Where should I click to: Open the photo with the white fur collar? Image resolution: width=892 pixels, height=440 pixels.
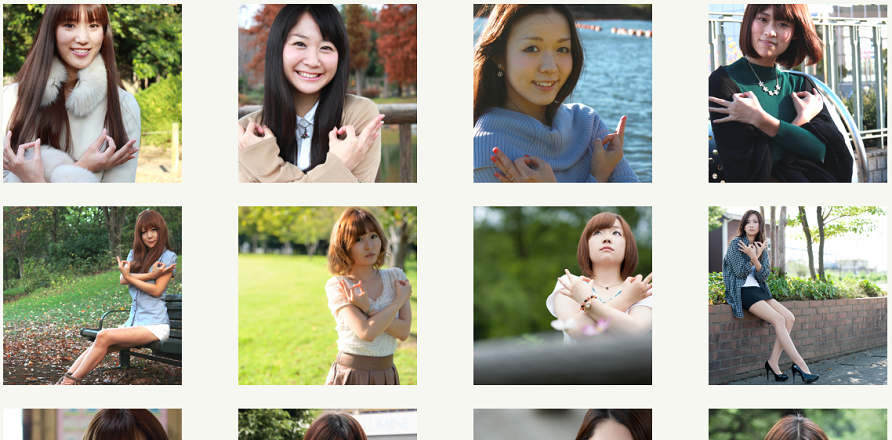92,93
